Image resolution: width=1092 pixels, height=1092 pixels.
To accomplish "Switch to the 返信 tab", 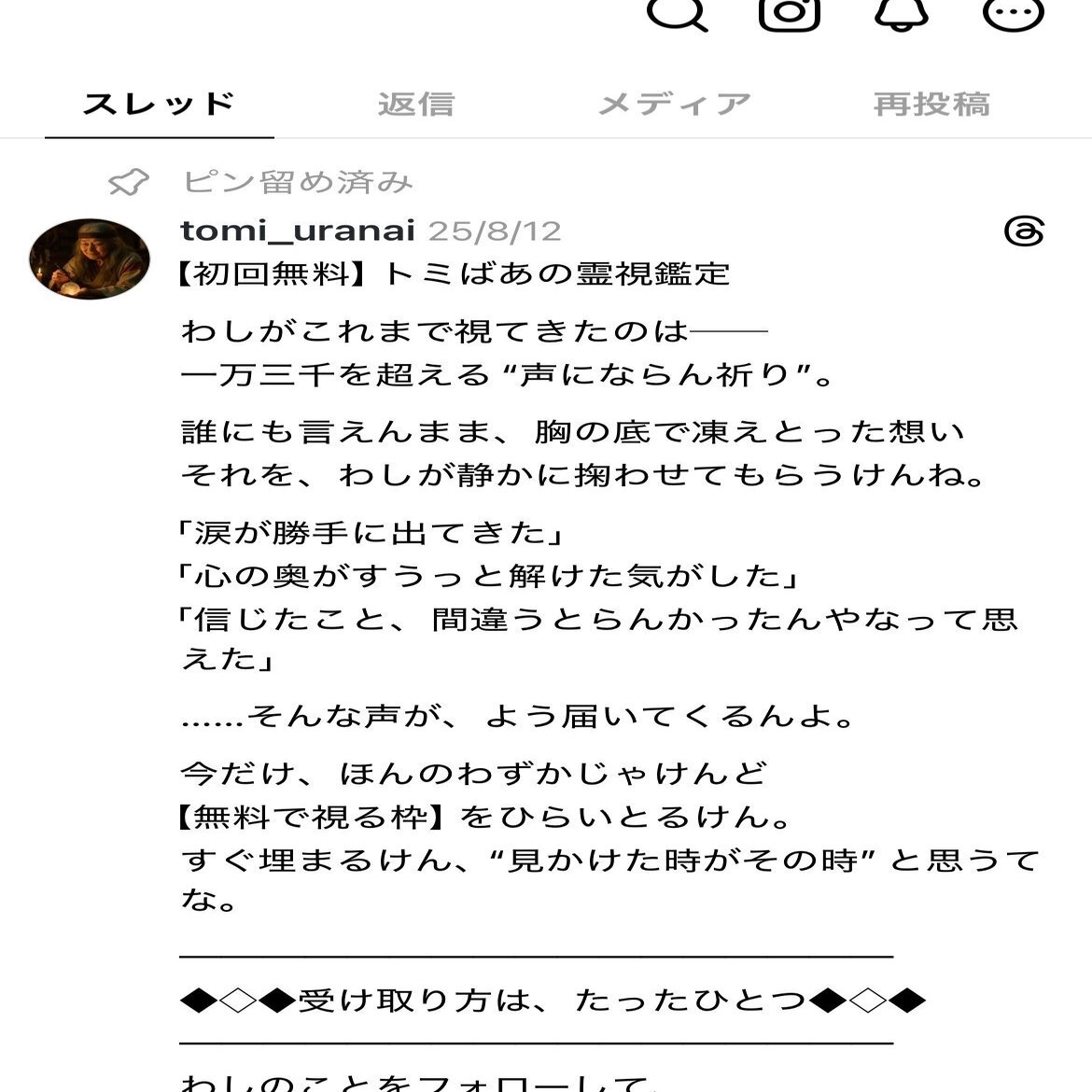I will tap(416, 104).
